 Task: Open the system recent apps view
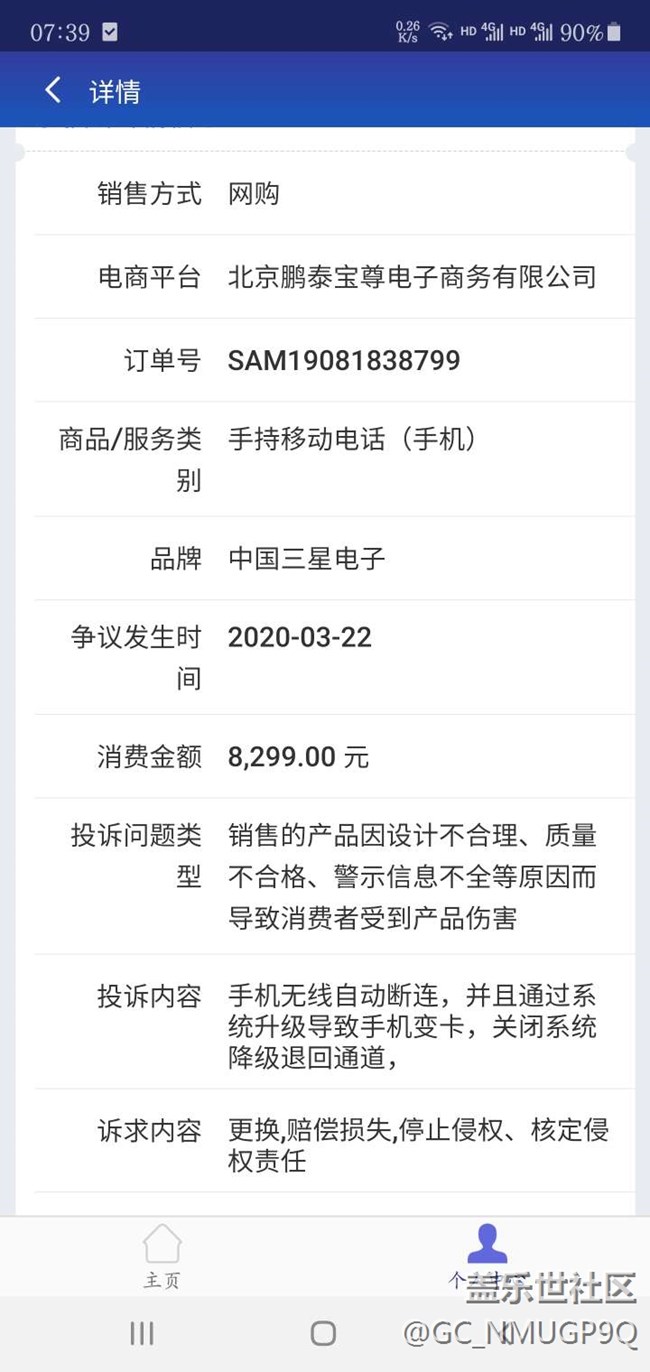coord(142,1332)
